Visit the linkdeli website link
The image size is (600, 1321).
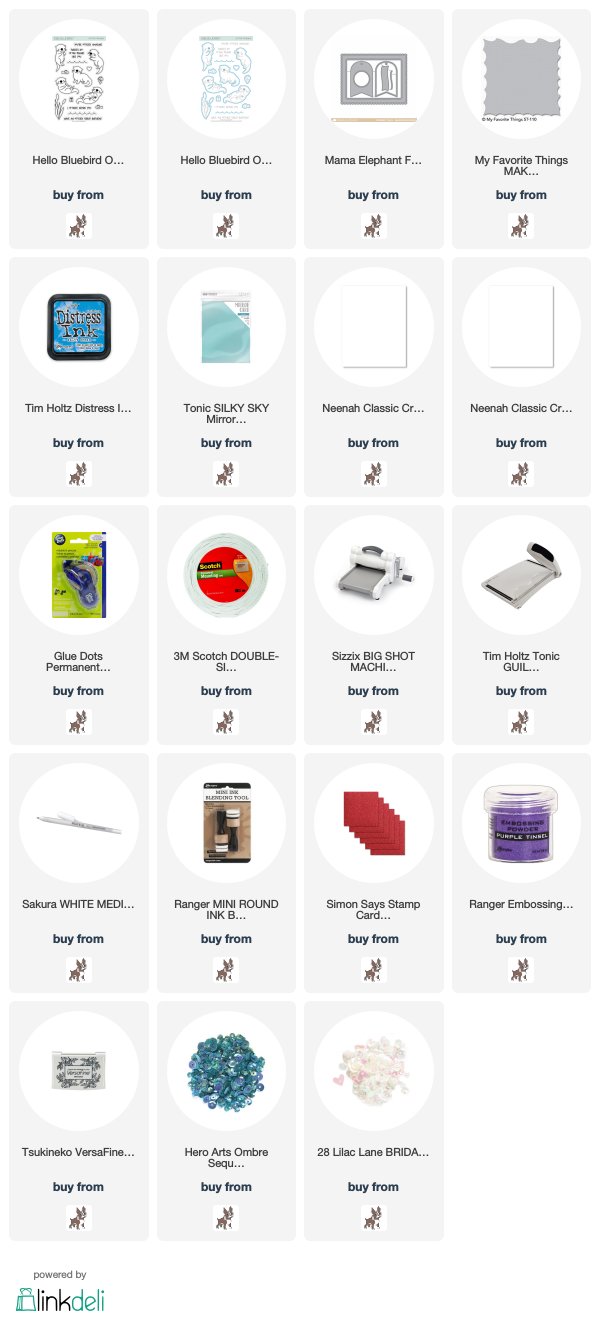60,1299
